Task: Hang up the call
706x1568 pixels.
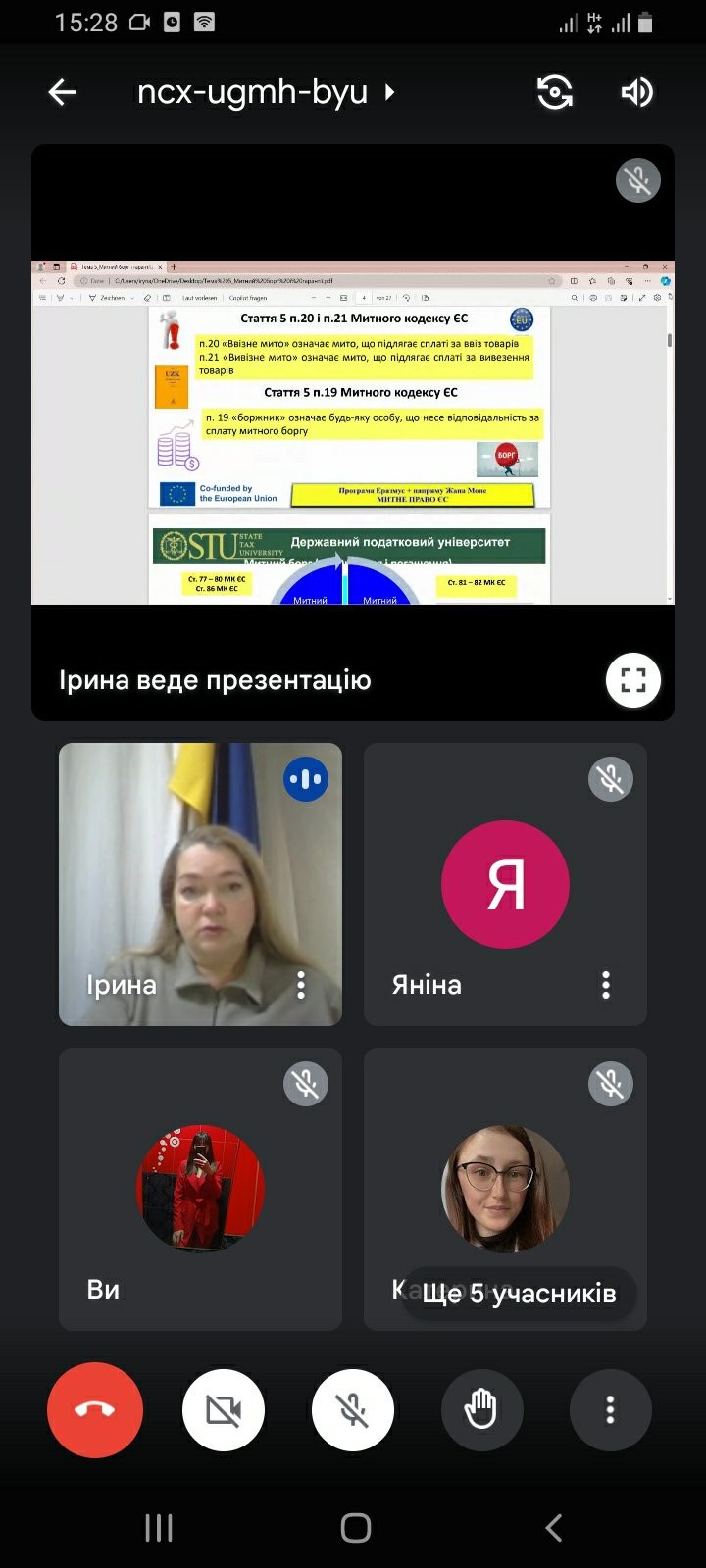Action: pos(95,1410)
